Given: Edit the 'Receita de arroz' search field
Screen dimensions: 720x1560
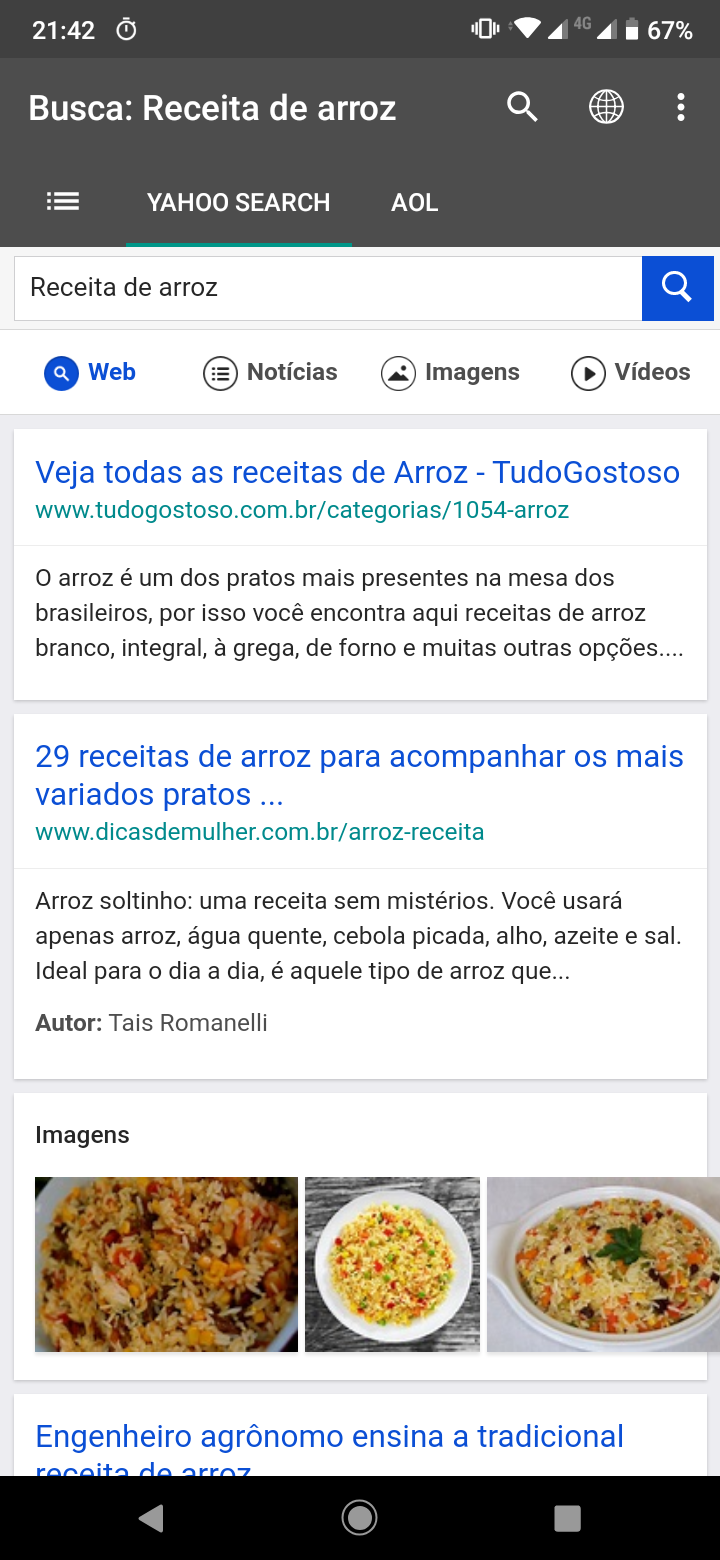Looking at the screenshot, I should pos(328,288).
